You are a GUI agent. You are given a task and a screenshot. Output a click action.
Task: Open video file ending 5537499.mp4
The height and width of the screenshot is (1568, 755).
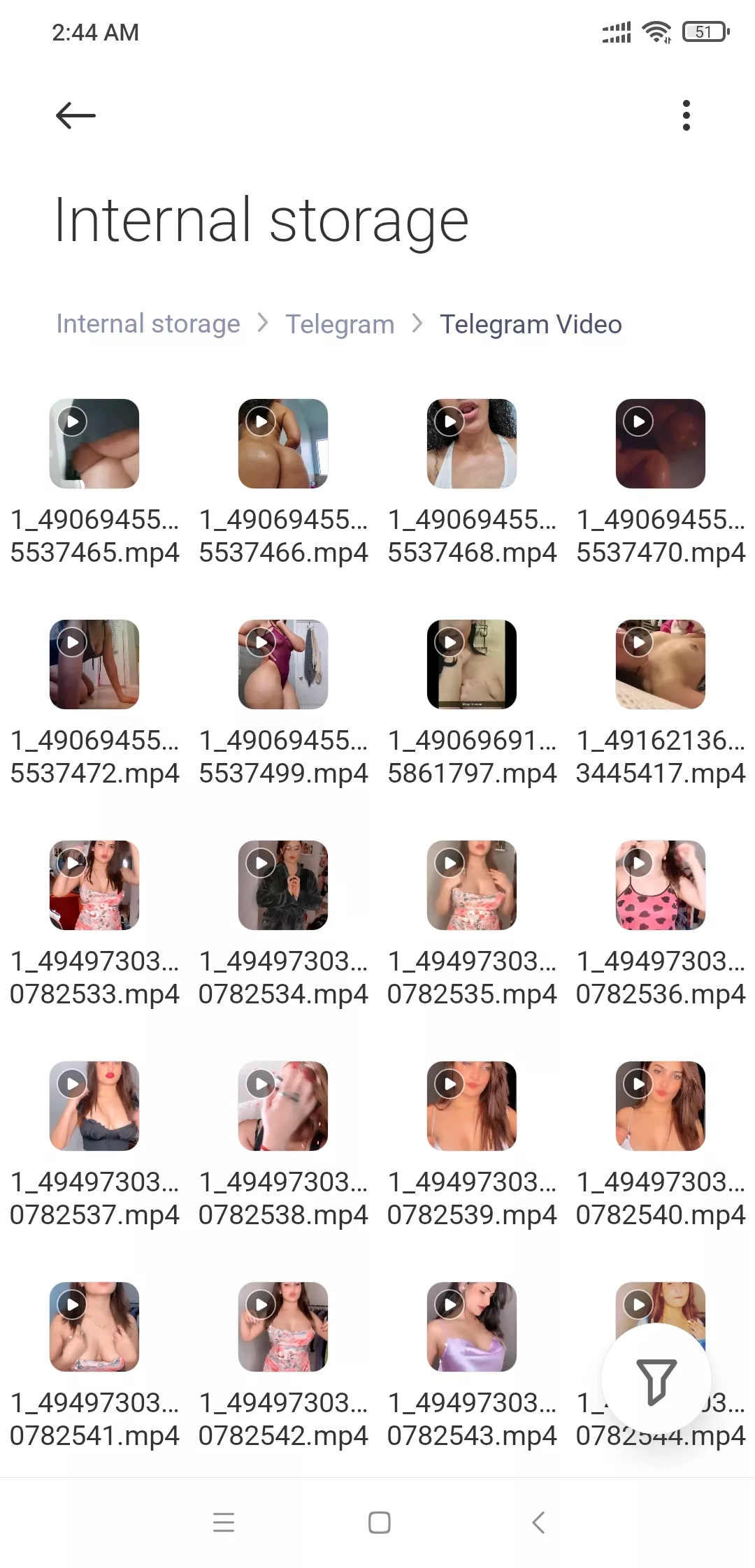283,665
